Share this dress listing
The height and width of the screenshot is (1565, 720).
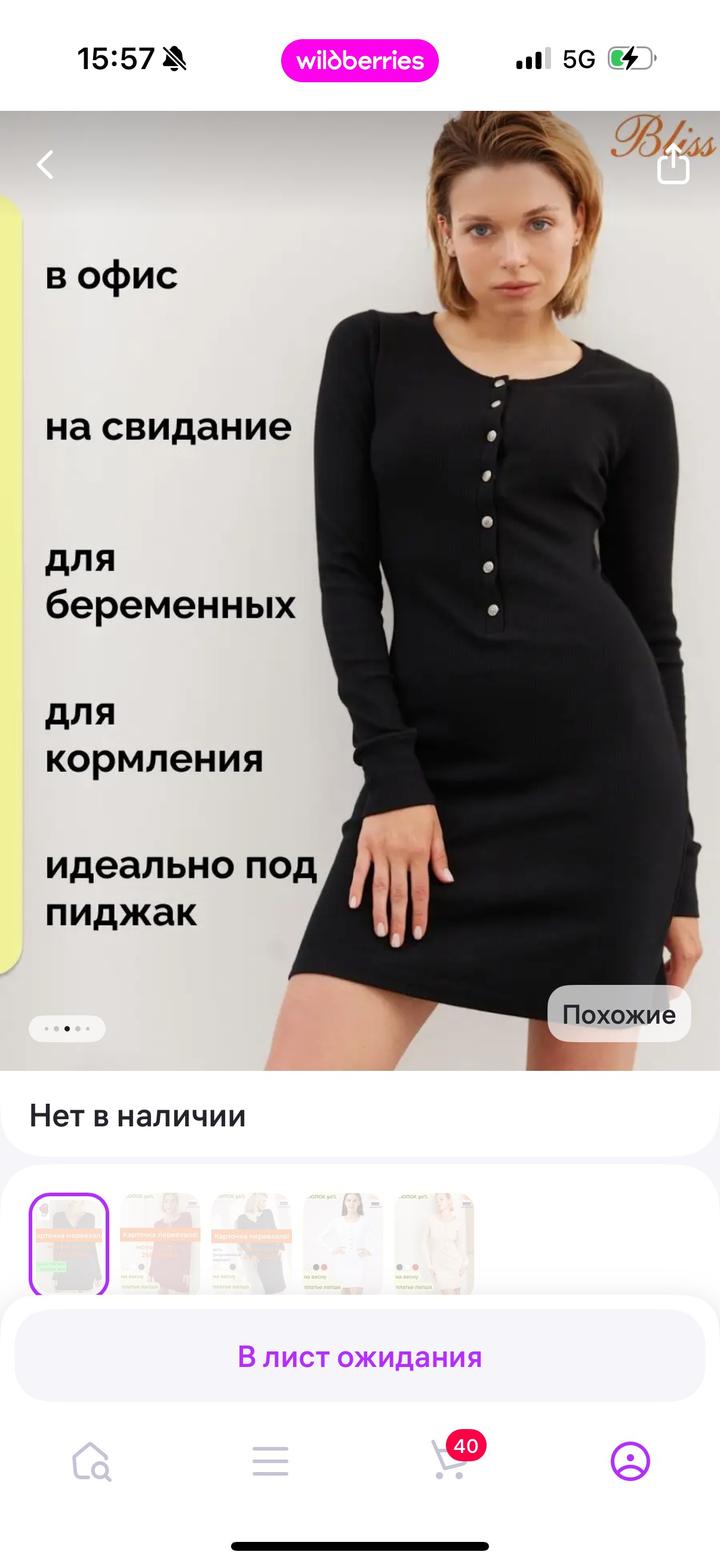[x=673, y=165]
